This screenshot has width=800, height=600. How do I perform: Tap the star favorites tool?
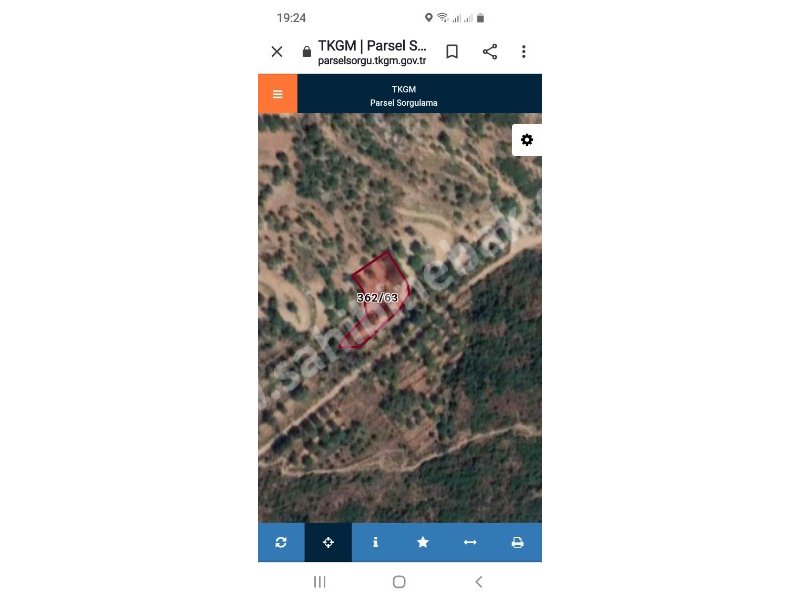pyautogui.click(x=423, y=542)
